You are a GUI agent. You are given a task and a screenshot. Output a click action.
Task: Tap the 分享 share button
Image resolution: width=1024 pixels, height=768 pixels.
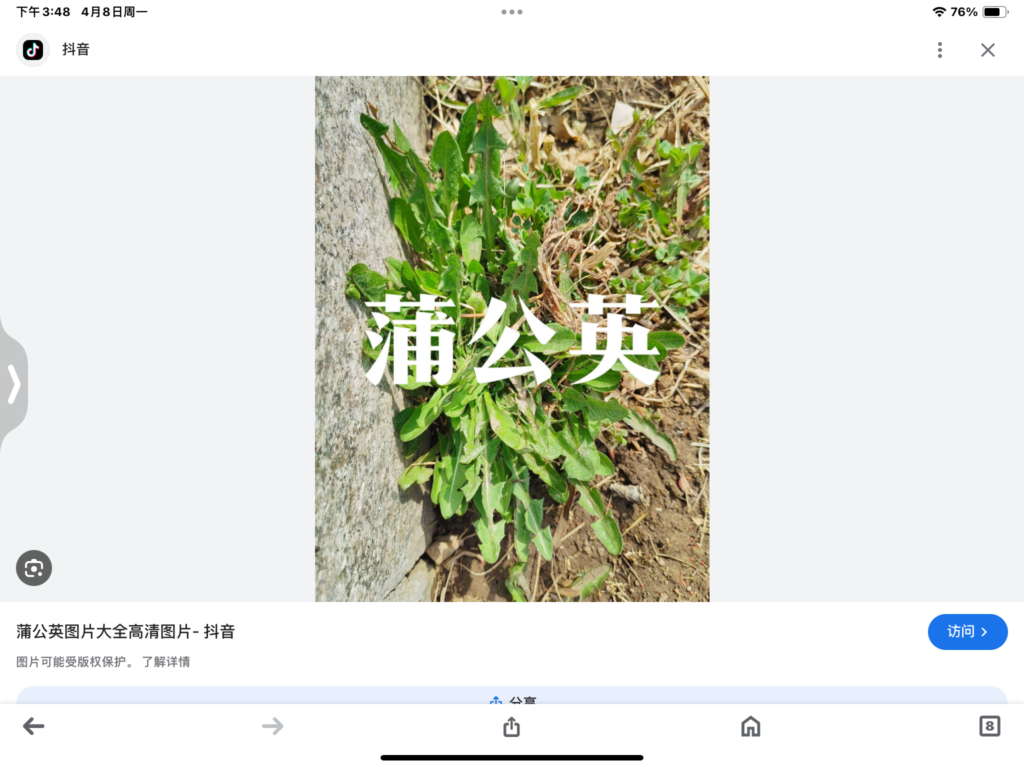[512, 698]
